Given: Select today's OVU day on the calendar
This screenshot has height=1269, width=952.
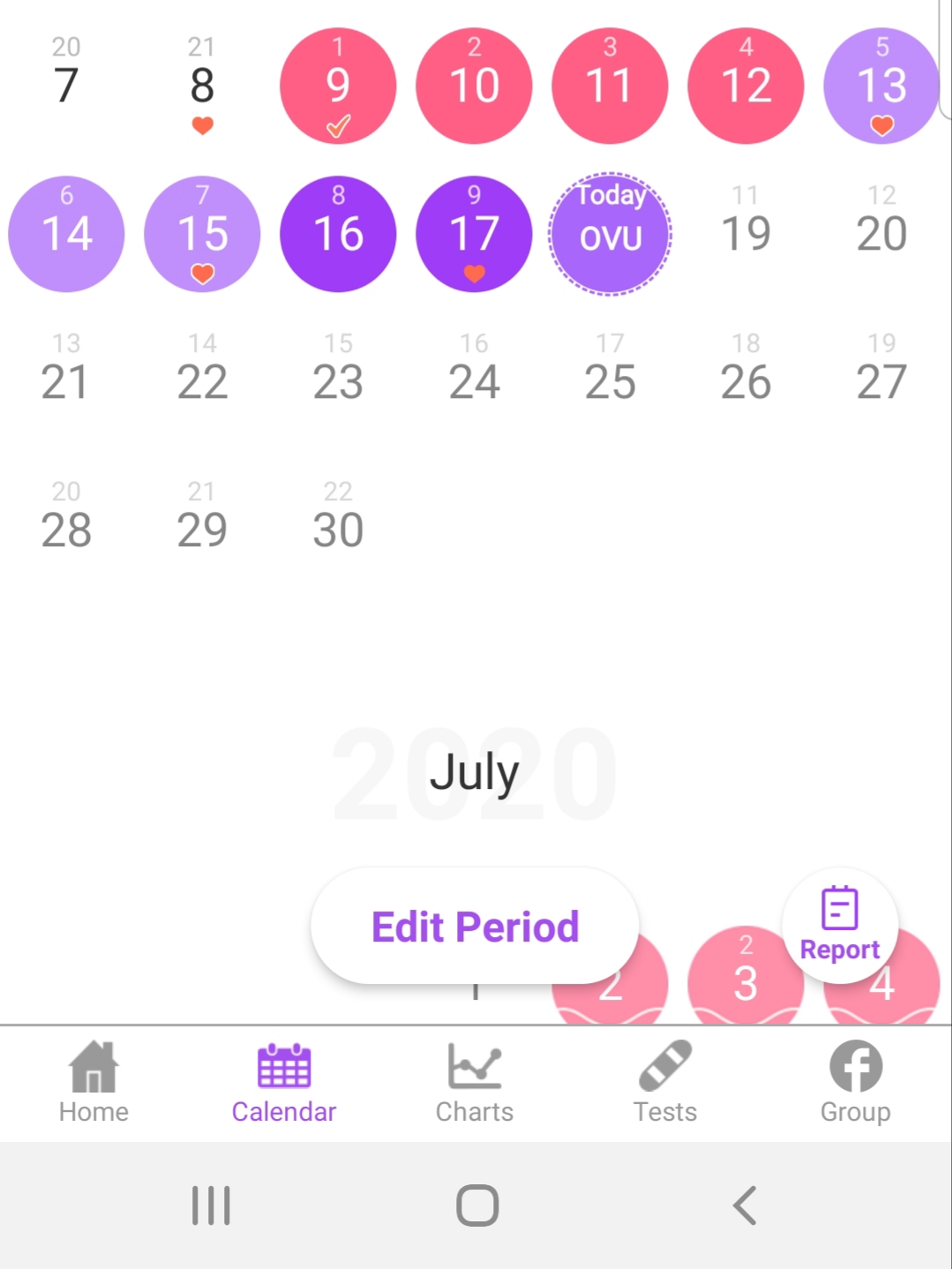Looking at the screenshot, I should [x=610, y=234].
